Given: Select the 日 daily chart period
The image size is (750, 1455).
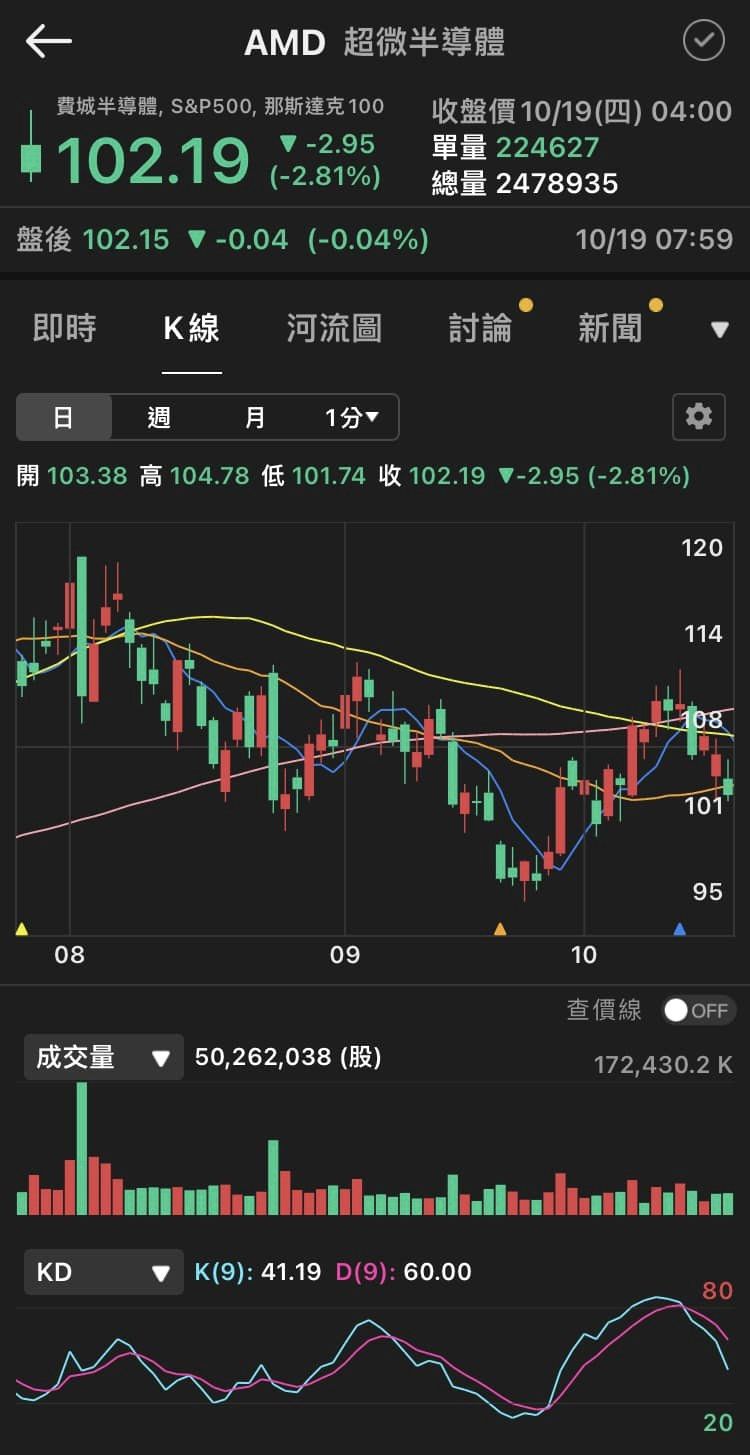Looking at the screenshot, I should point(64,417).
